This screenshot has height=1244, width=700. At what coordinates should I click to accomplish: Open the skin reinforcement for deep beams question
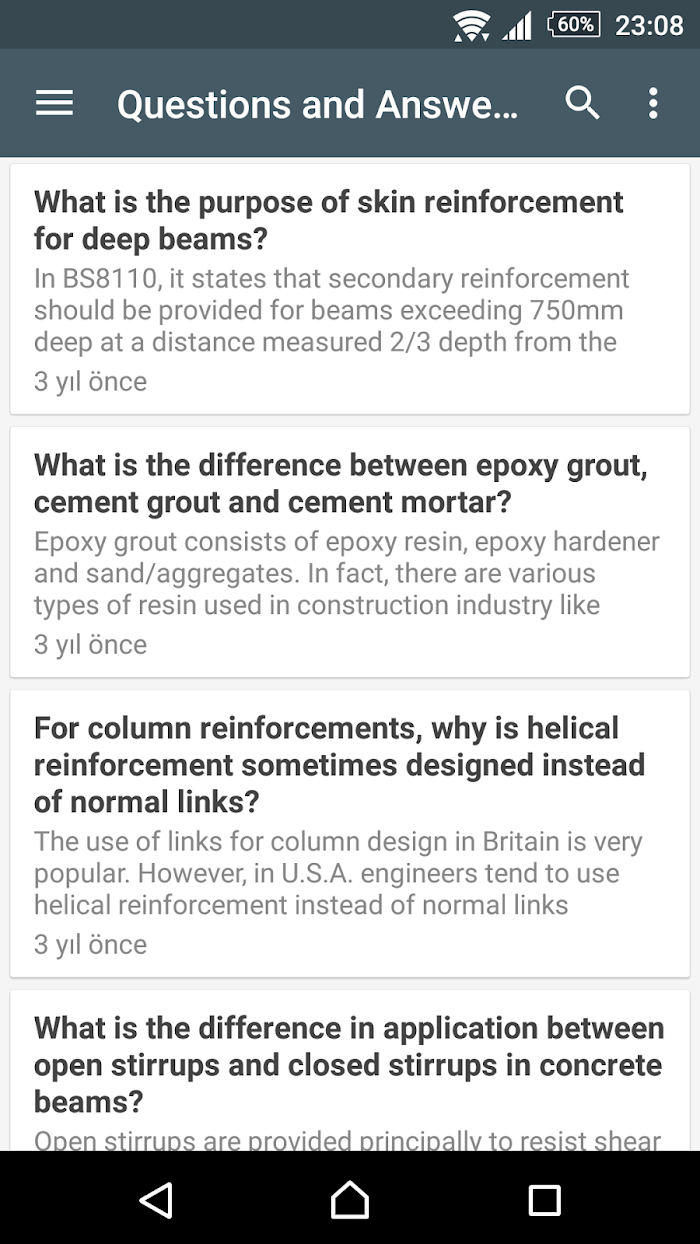tap(350, 289)
